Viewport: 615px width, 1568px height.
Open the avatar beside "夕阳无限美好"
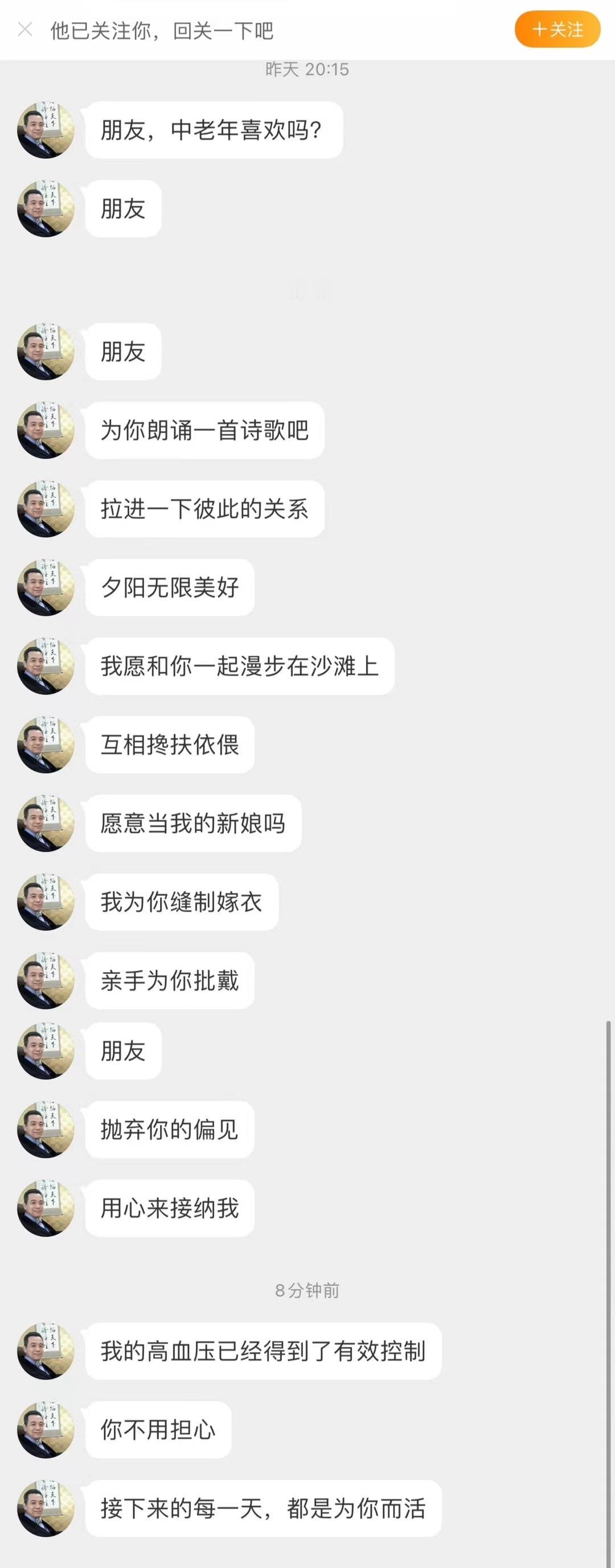[x=44, y=587]
